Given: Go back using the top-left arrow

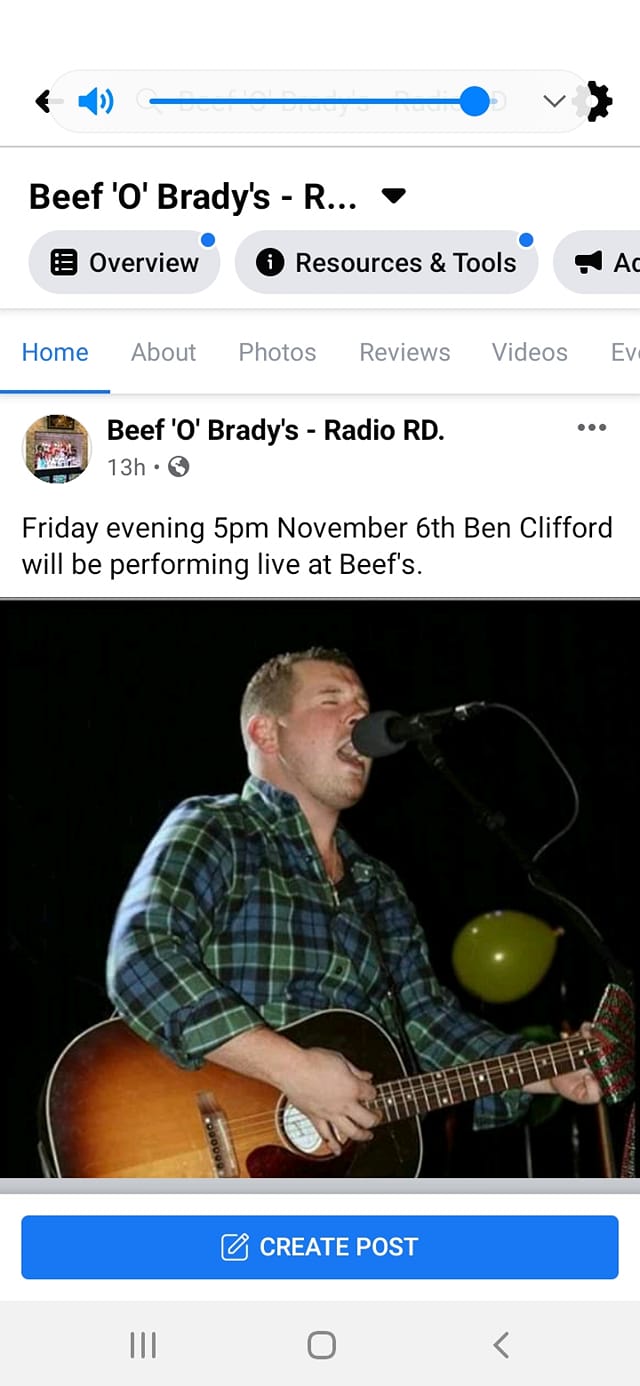Looking at the screenshot, I should (43, 101).
